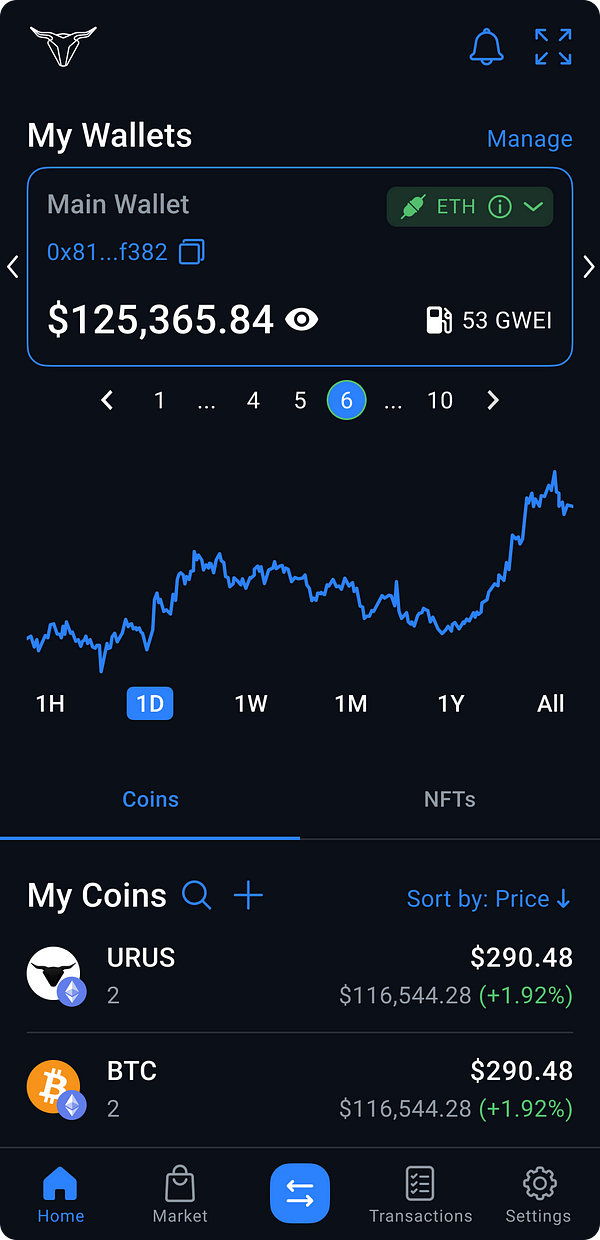Select the 1Y chart range

point(451,704)
